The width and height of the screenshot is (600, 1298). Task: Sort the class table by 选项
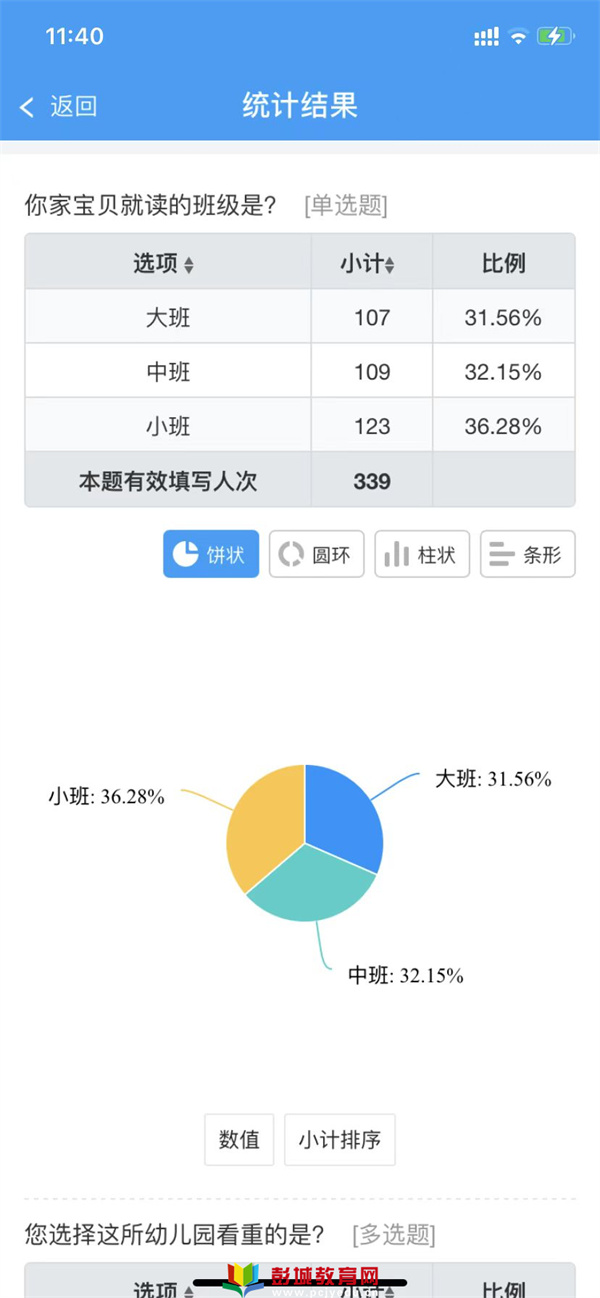click(x=165, y=264)
